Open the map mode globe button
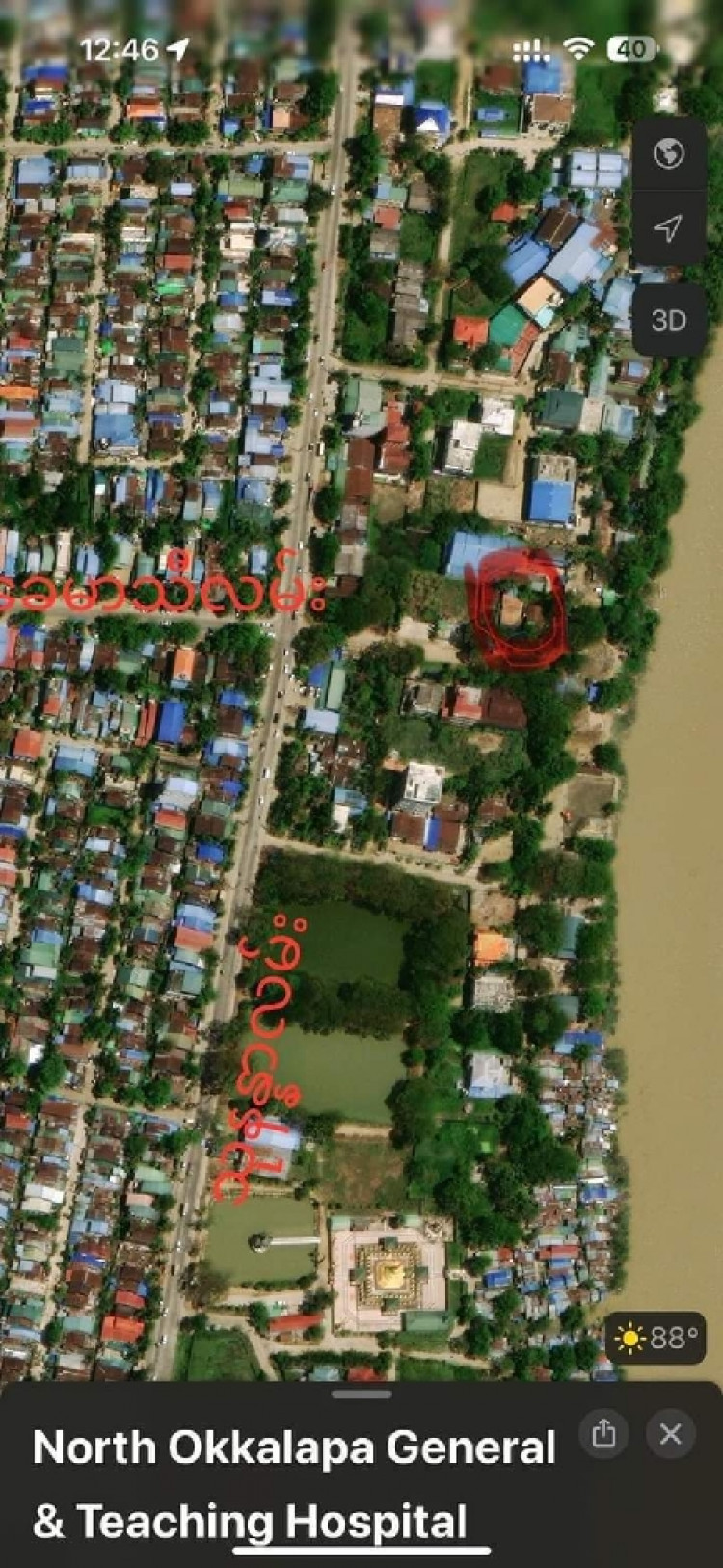723x1568 pixels. point(668,154)
